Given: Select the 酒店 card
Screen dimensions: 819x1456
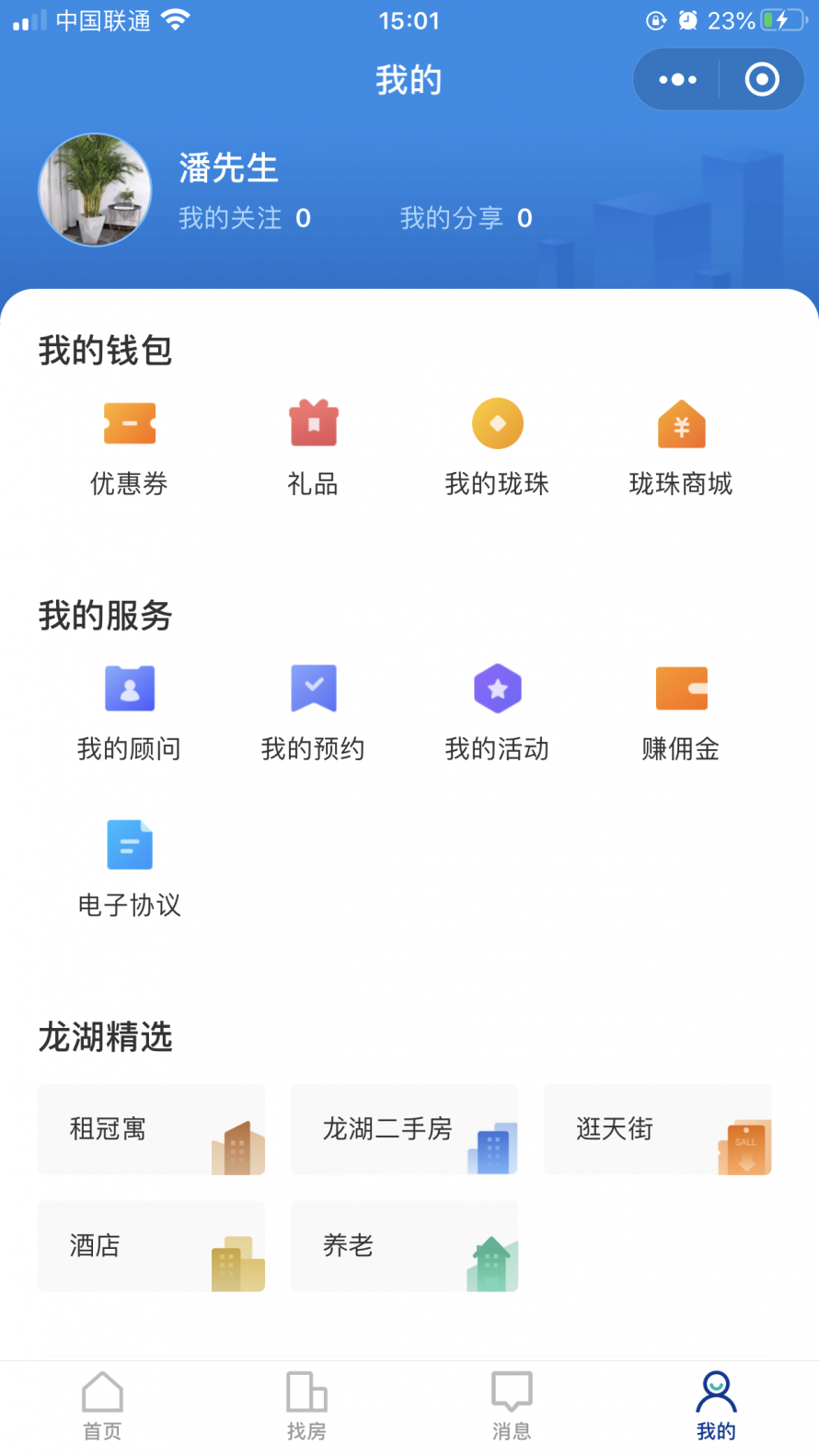Looking at the screenshot, I should click(x=151, y=1246).
